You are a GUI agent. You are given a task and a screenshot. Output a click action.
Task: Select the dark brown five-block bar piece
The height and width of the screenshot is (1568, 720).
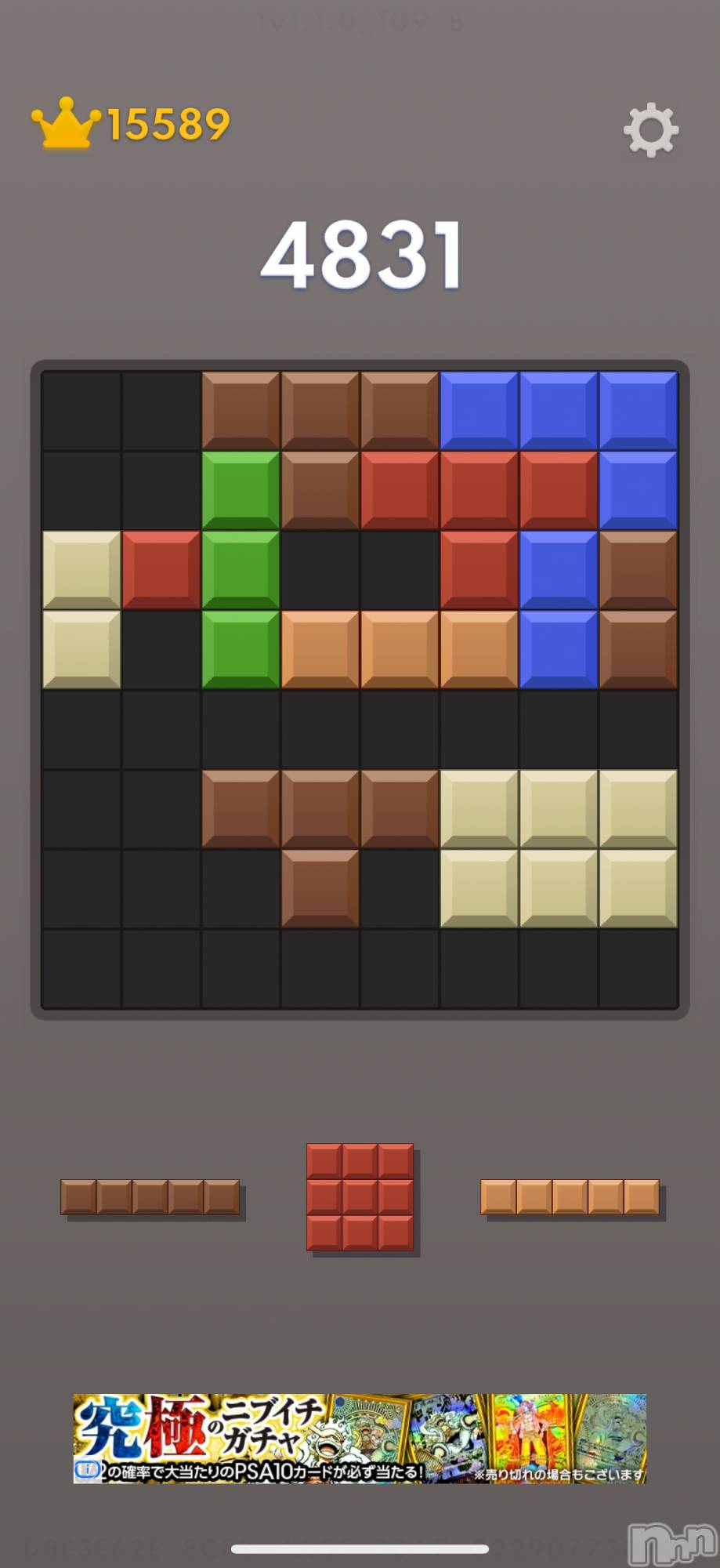tap(150, 1197)
